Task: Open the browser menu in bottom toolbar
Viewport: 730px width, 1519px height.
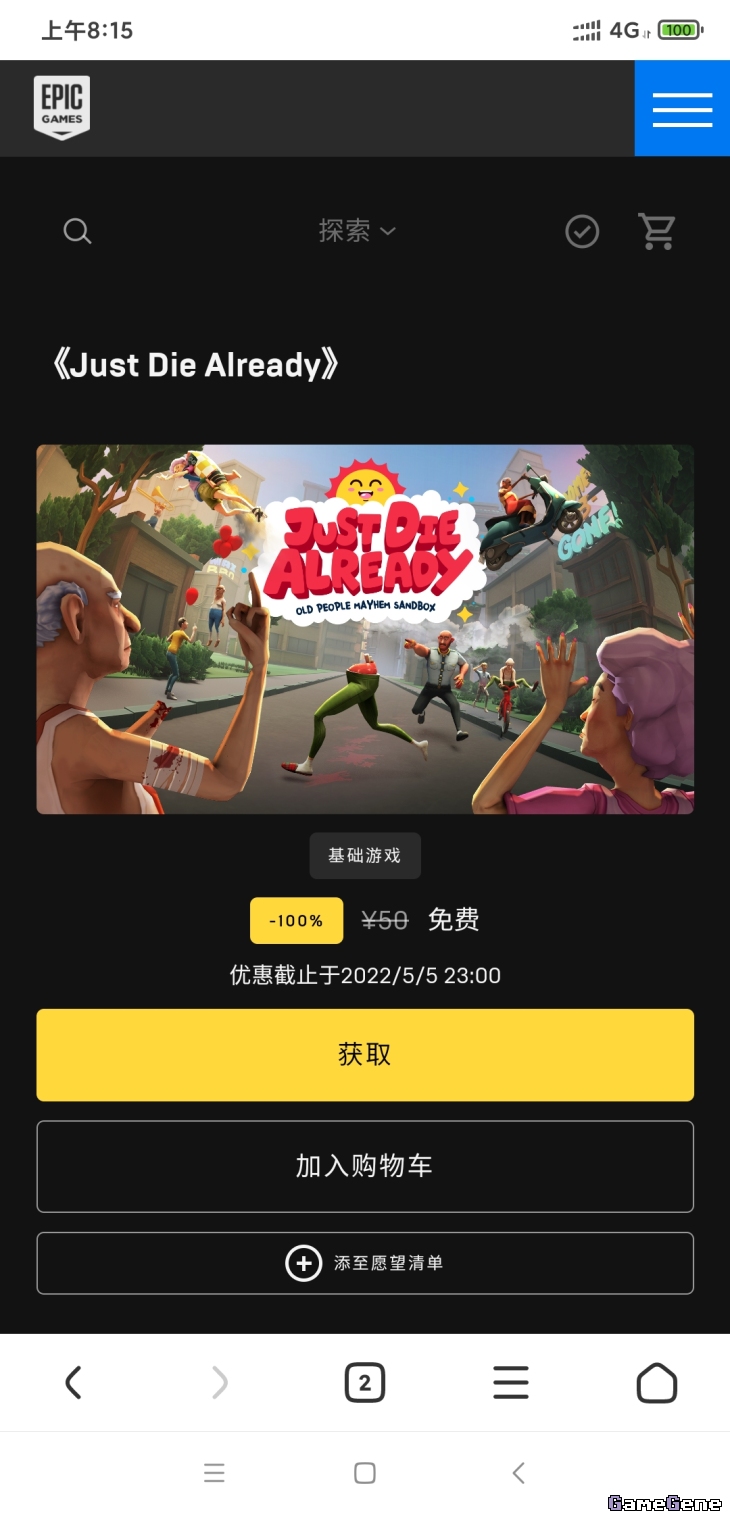Action: 510,1383
